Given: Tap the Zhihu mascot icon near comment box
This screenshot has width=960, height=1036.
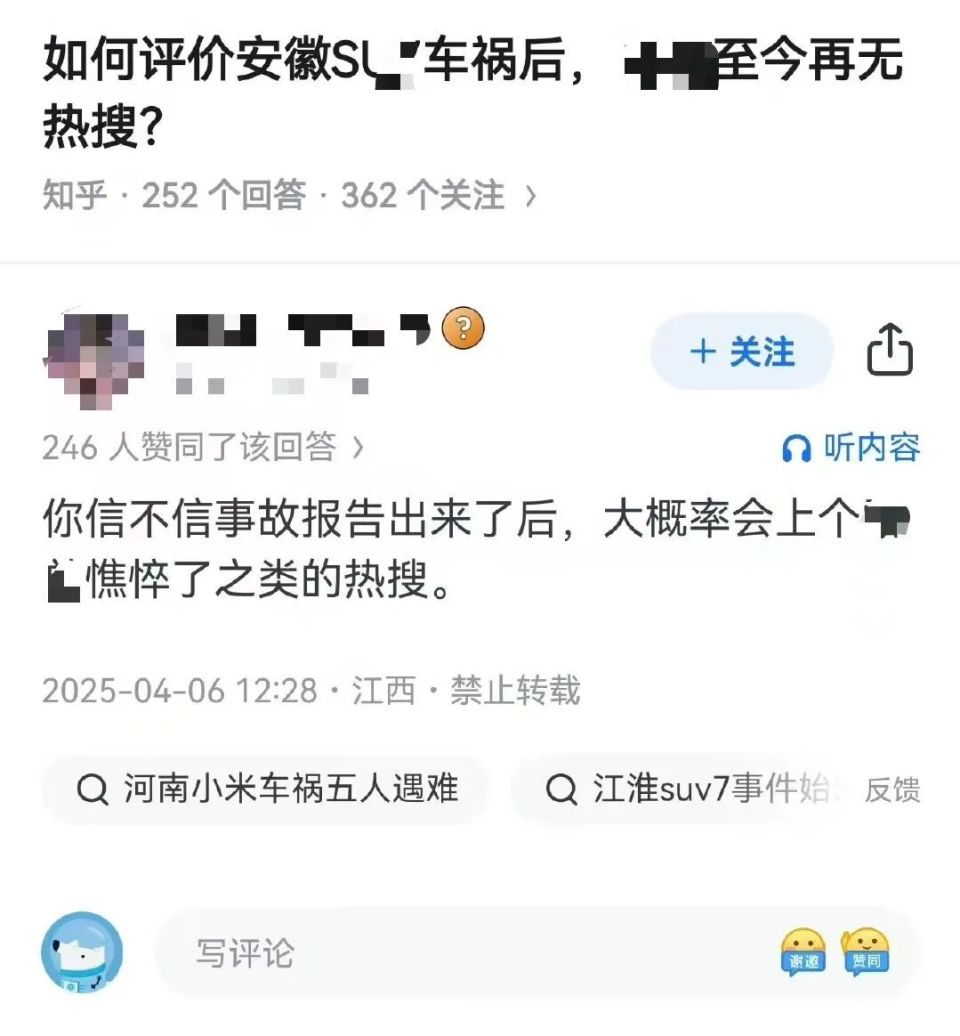Looking at the screenshot, I should [x=79, y=954].
